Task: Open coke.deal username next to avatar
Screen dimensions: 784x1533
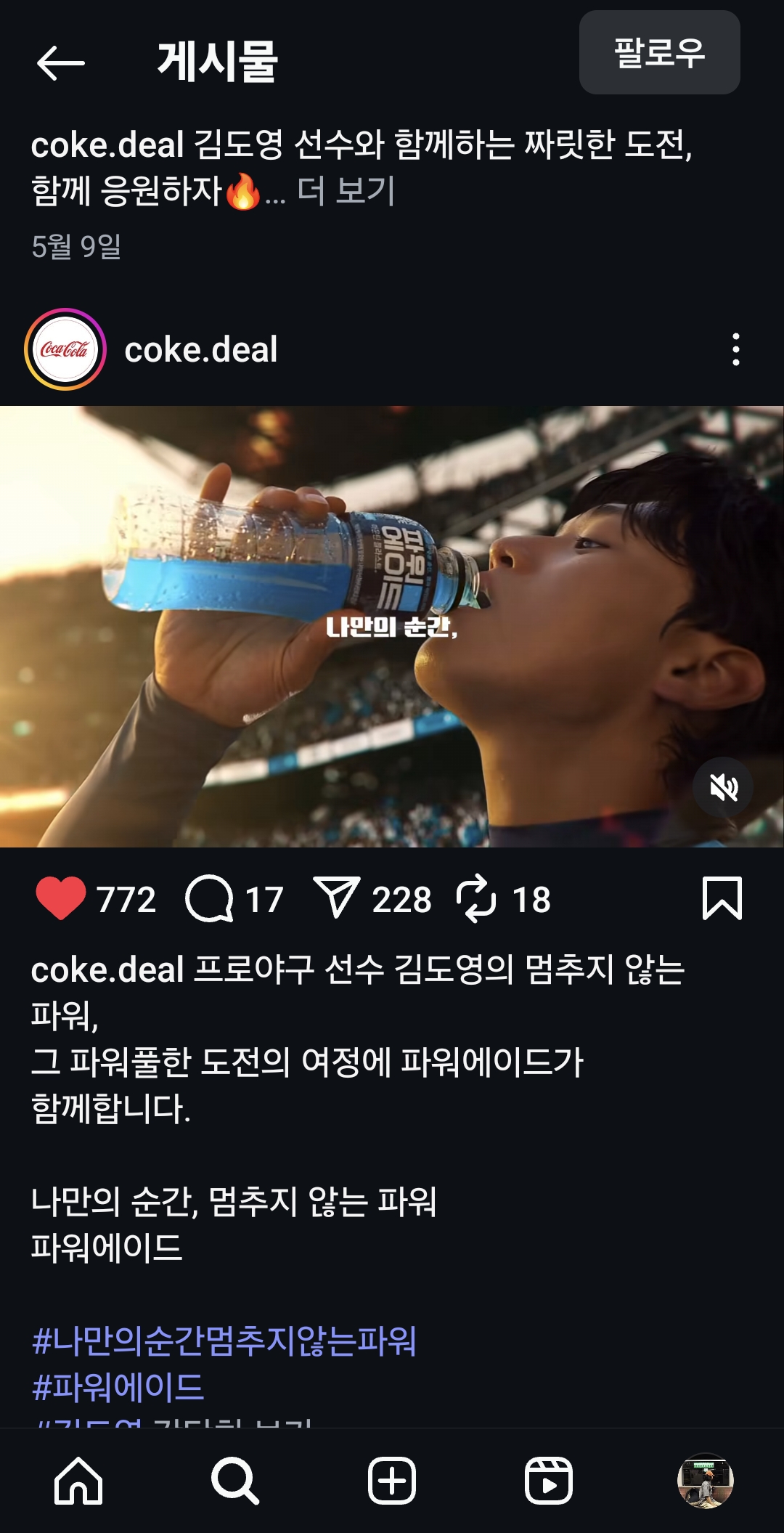Action: [201, 349]
